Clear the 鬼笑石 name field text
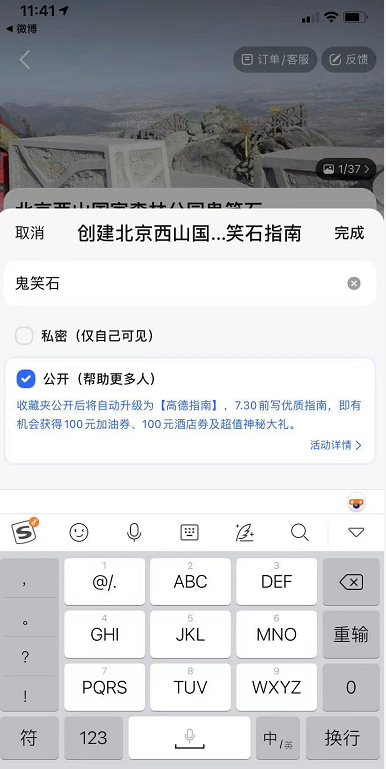Screen dimensions: 386x769 pyautogui.click(x=354, y=283)
